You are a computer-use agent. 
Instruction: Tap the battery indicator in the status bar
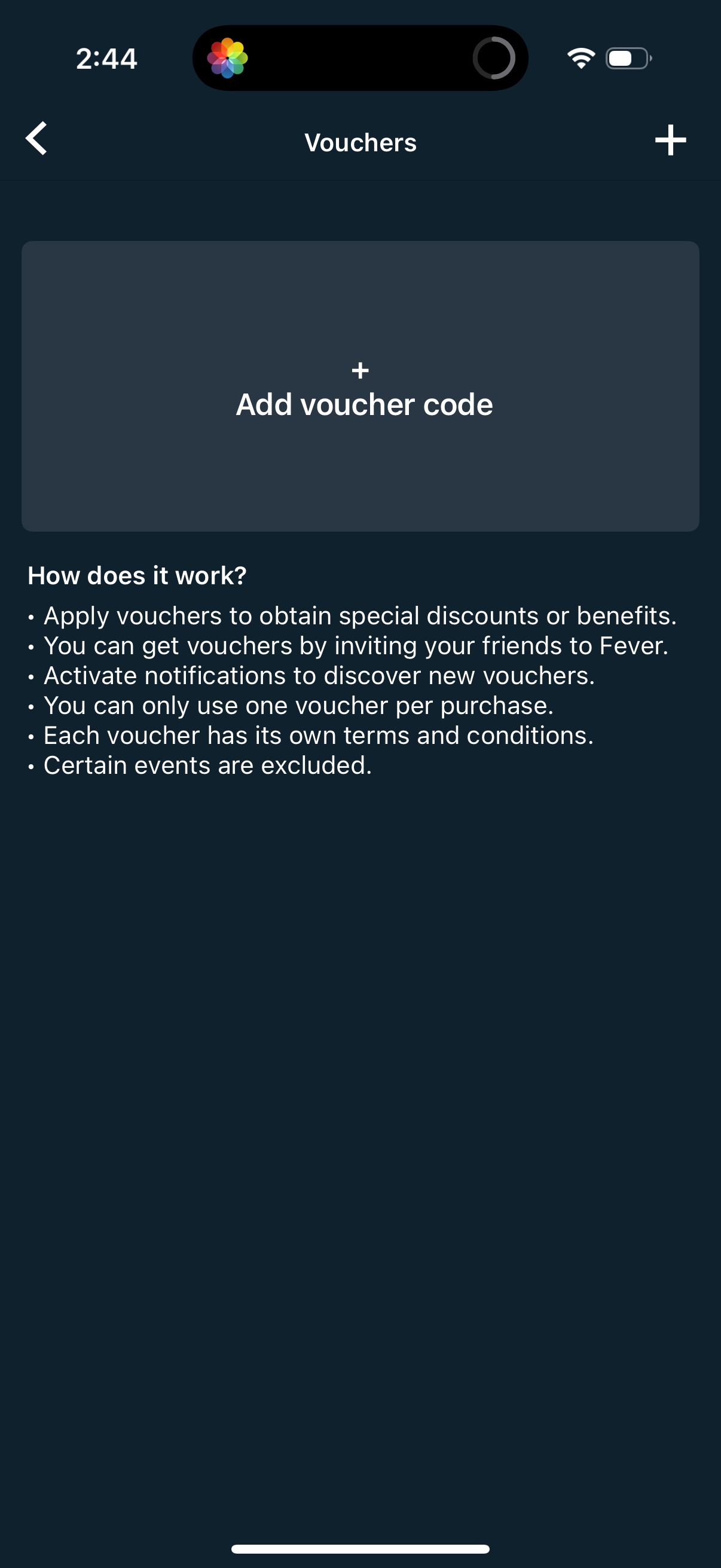pyautogui.click(x=627, y=58)
